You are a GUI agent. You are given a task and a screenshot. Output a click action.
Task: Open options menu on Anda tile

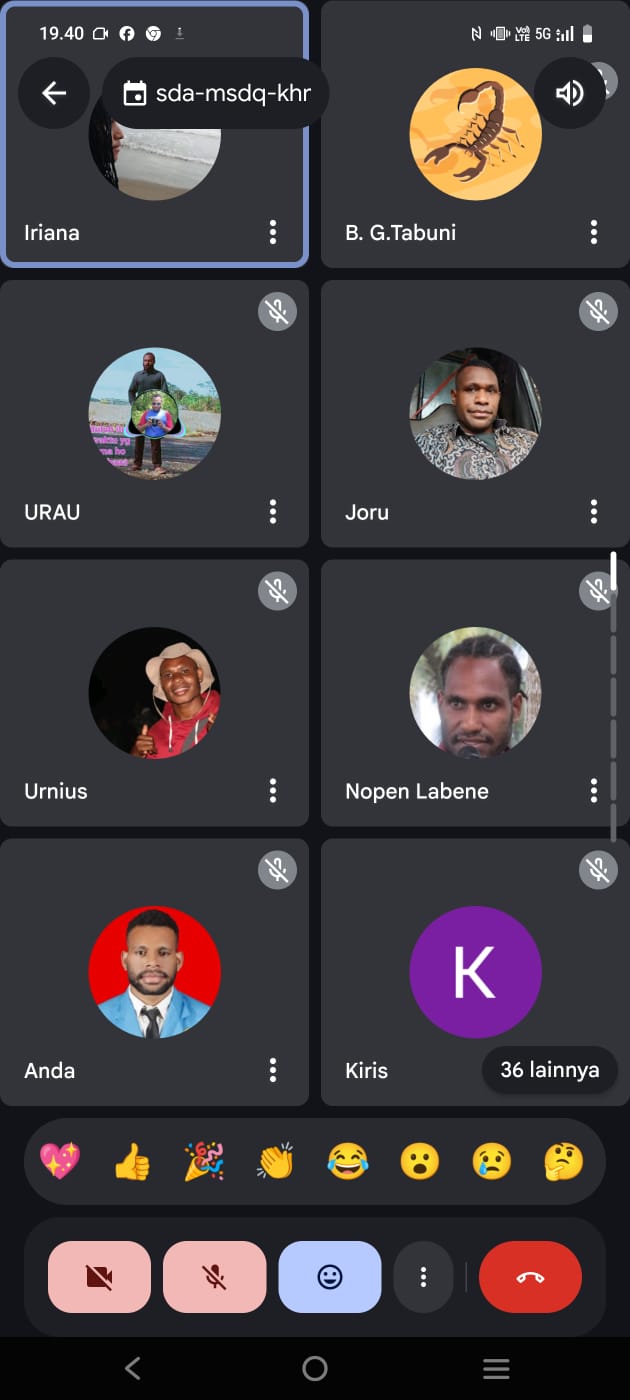[273, 1070]
